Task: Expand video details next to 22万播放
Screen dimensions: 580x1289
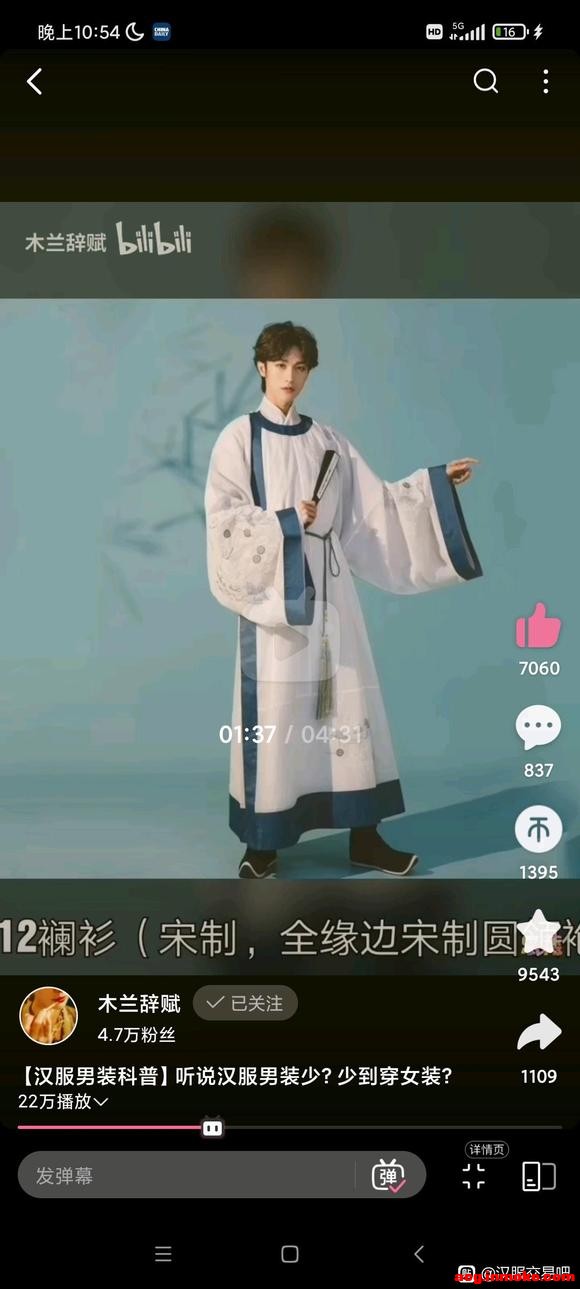Action: pyautogui.click(x=101, y=1102)
